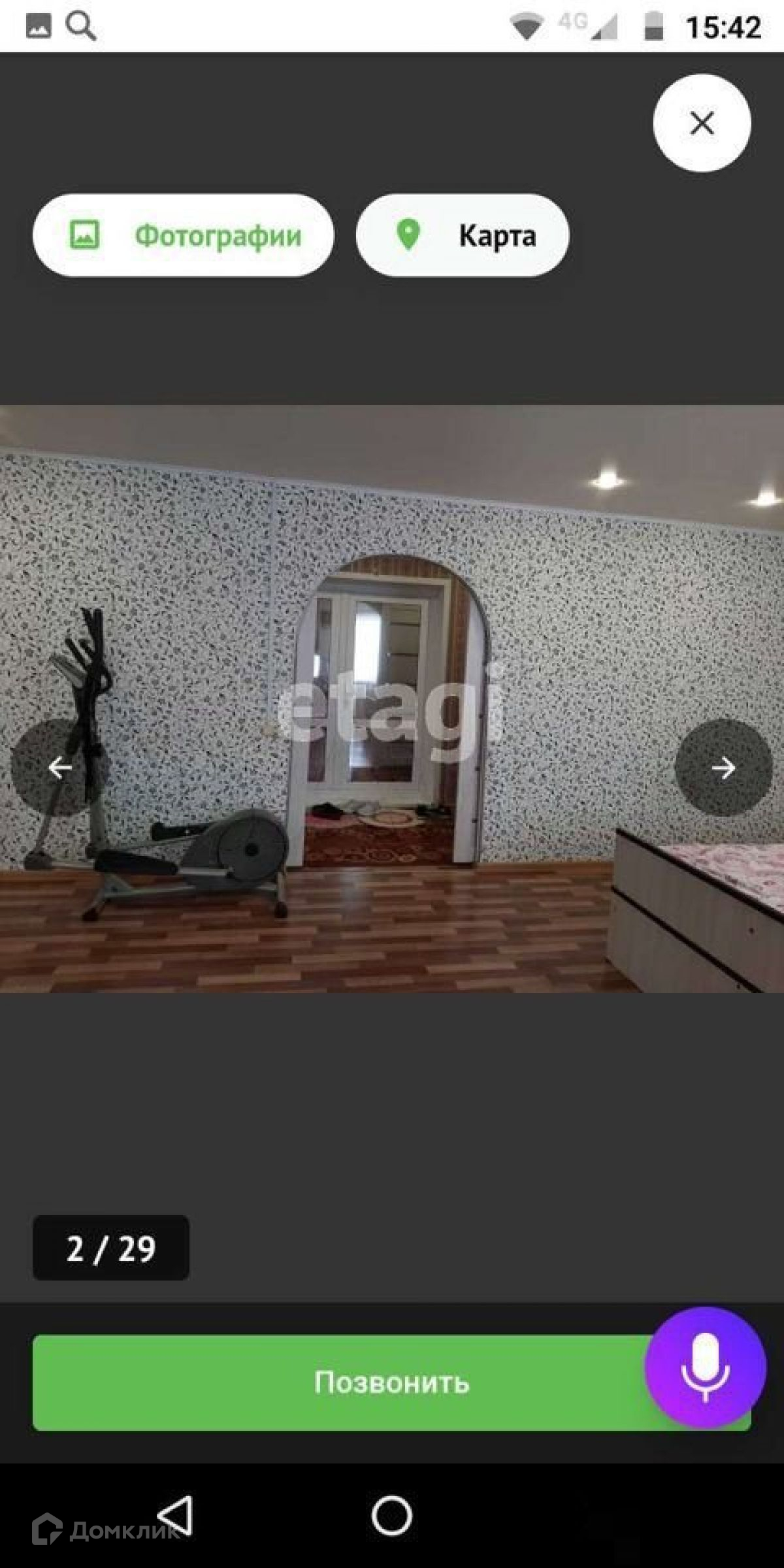
Task: Show the next photo
Action: click(723, 768)
